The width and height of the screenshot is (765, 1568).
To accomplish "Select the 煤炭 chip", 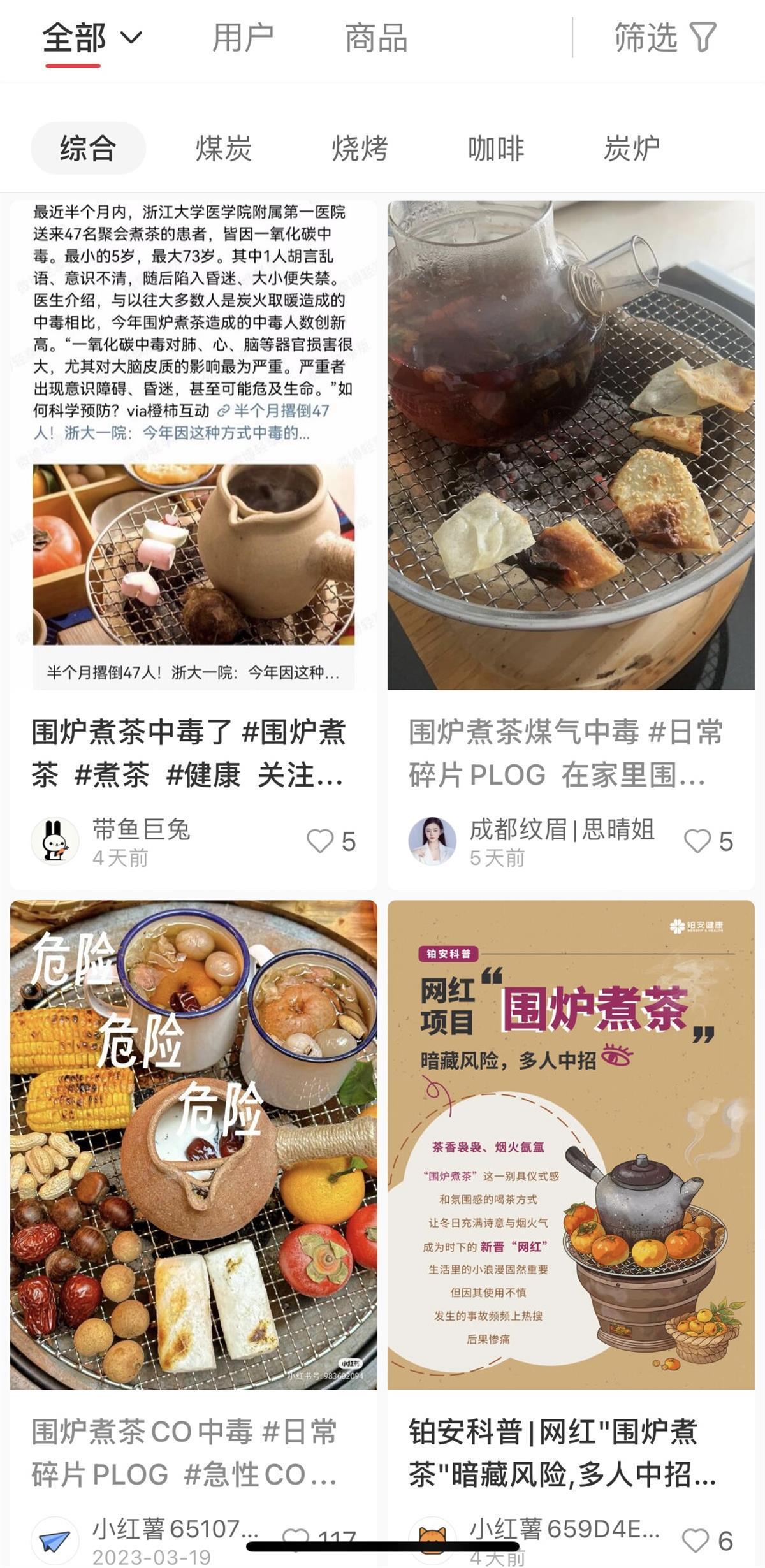I will [224, 149].
